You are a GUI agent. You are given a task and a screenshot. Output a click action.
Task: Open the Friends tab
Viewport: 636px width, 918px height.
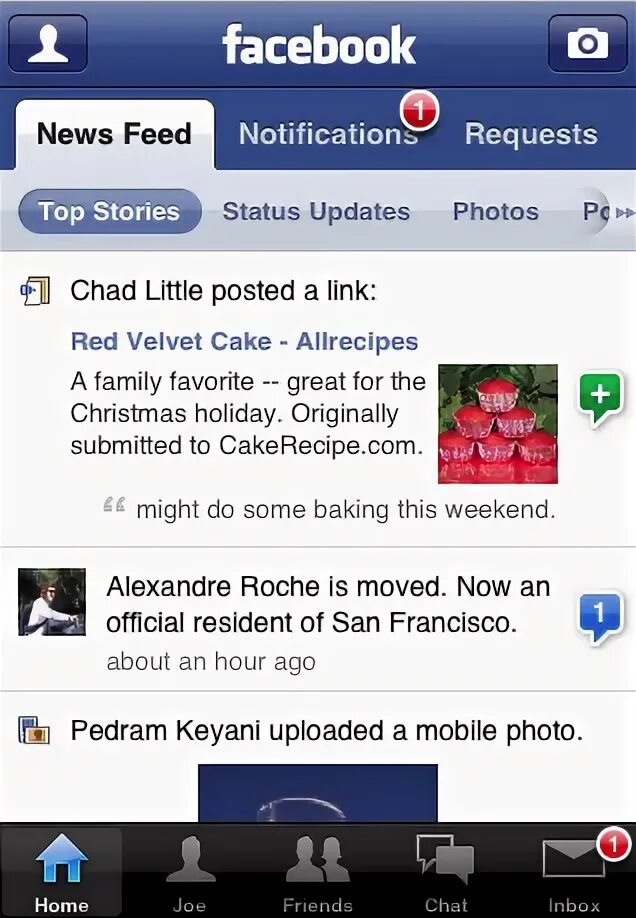pyautogui.click(x=317, y=873)
